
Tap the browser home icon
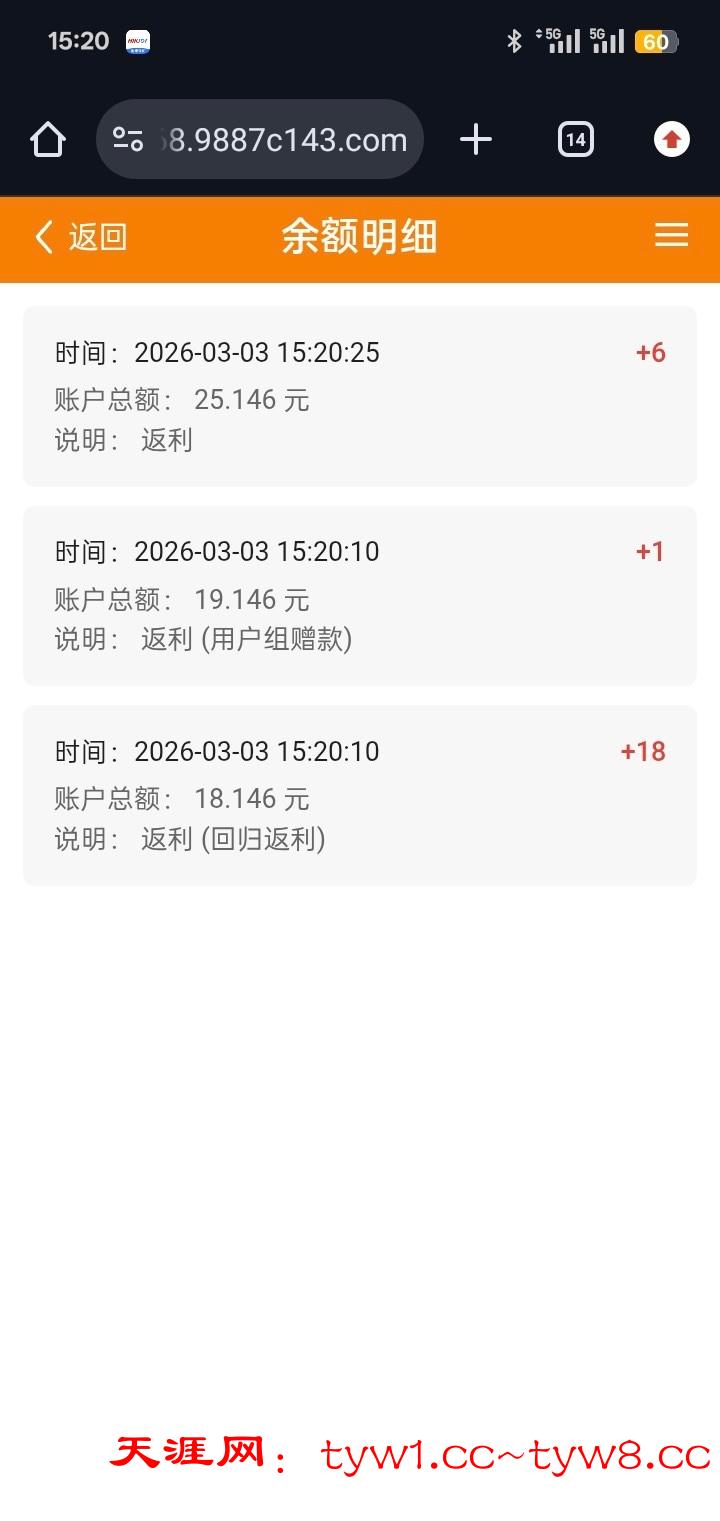click(48, 140)
